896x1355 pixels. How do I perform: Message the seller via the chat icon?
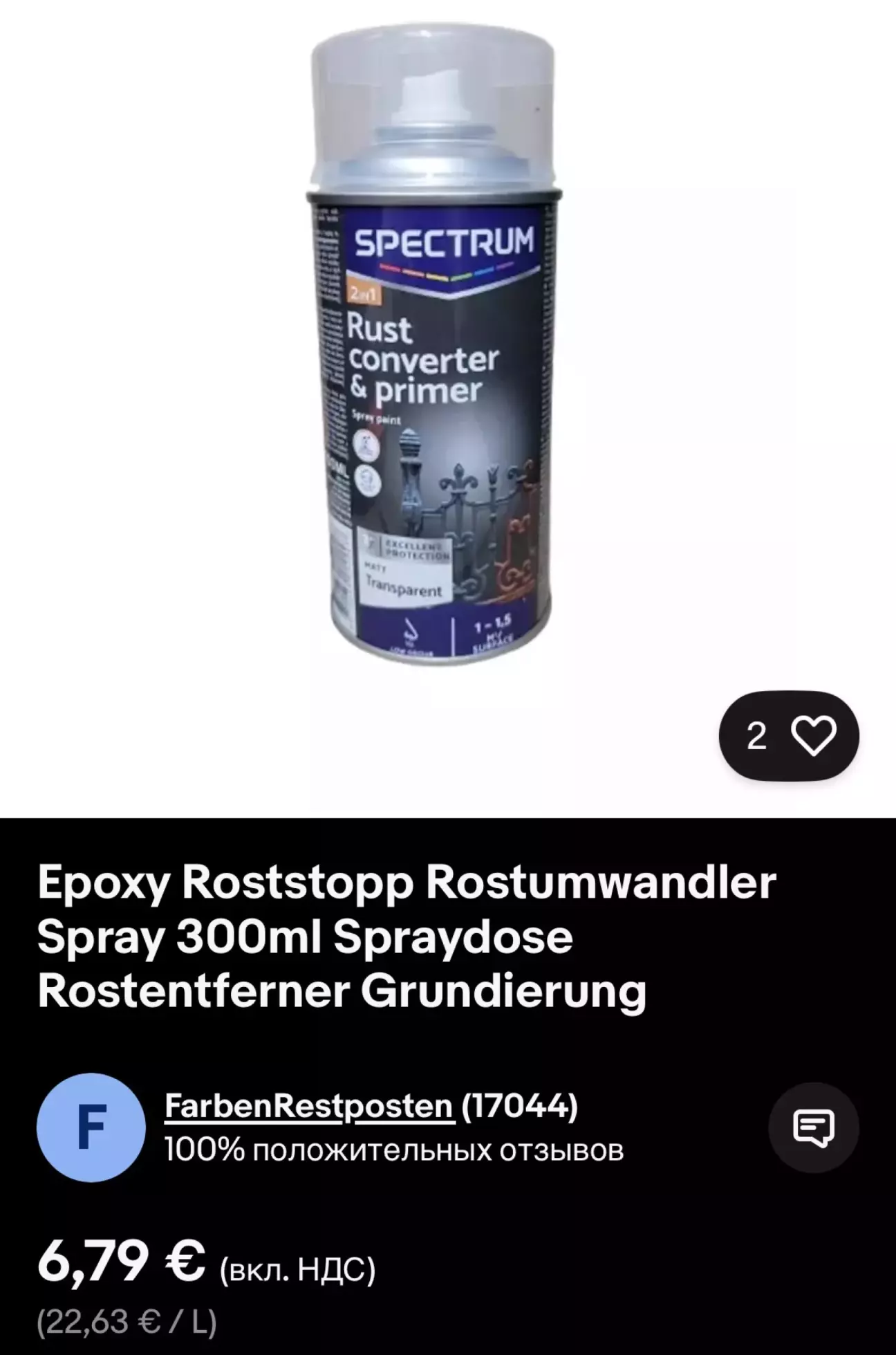(x=813, y=1127)
